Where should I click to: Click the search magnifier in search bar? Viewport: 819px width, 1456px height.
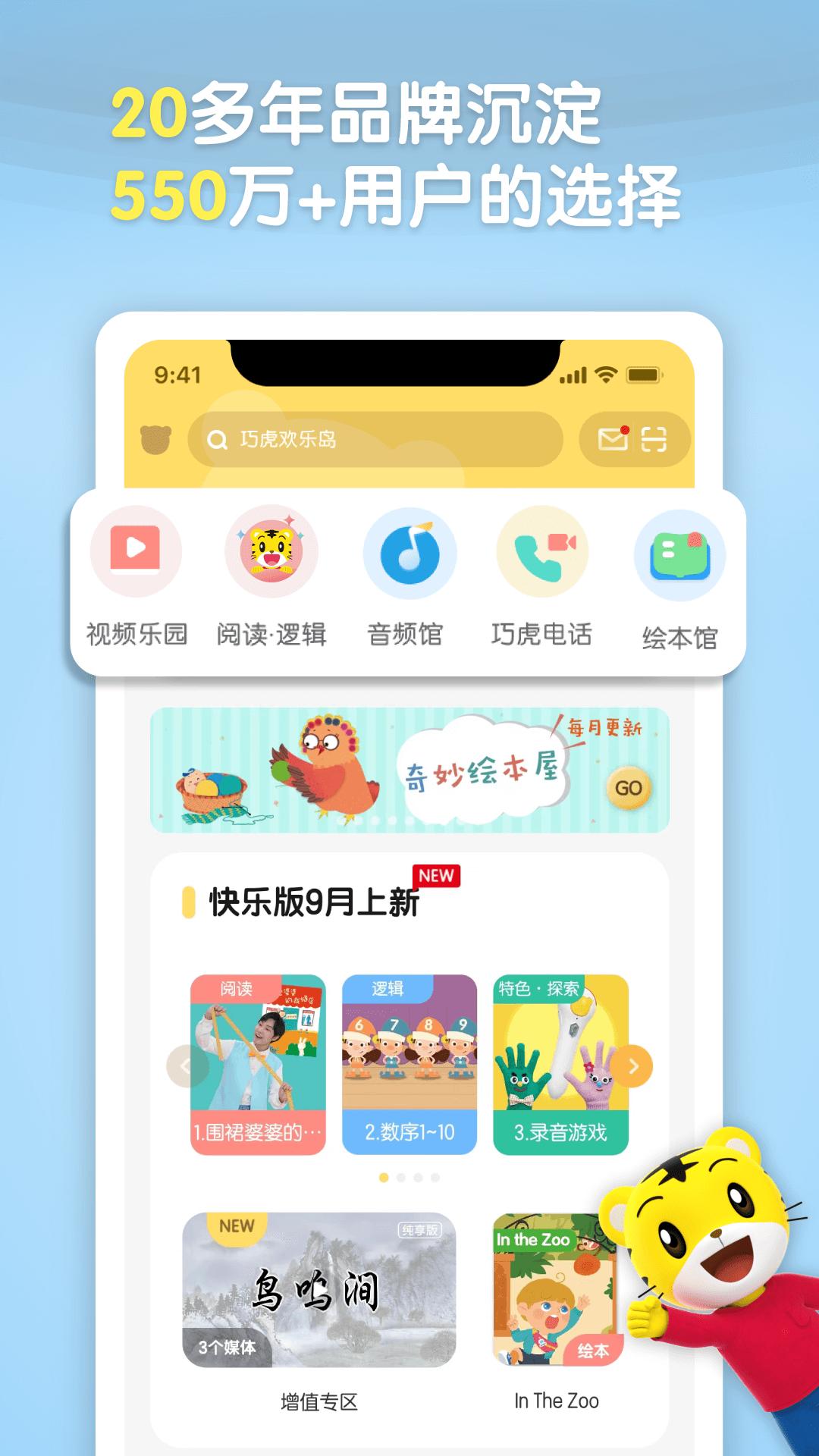(217, 440)
